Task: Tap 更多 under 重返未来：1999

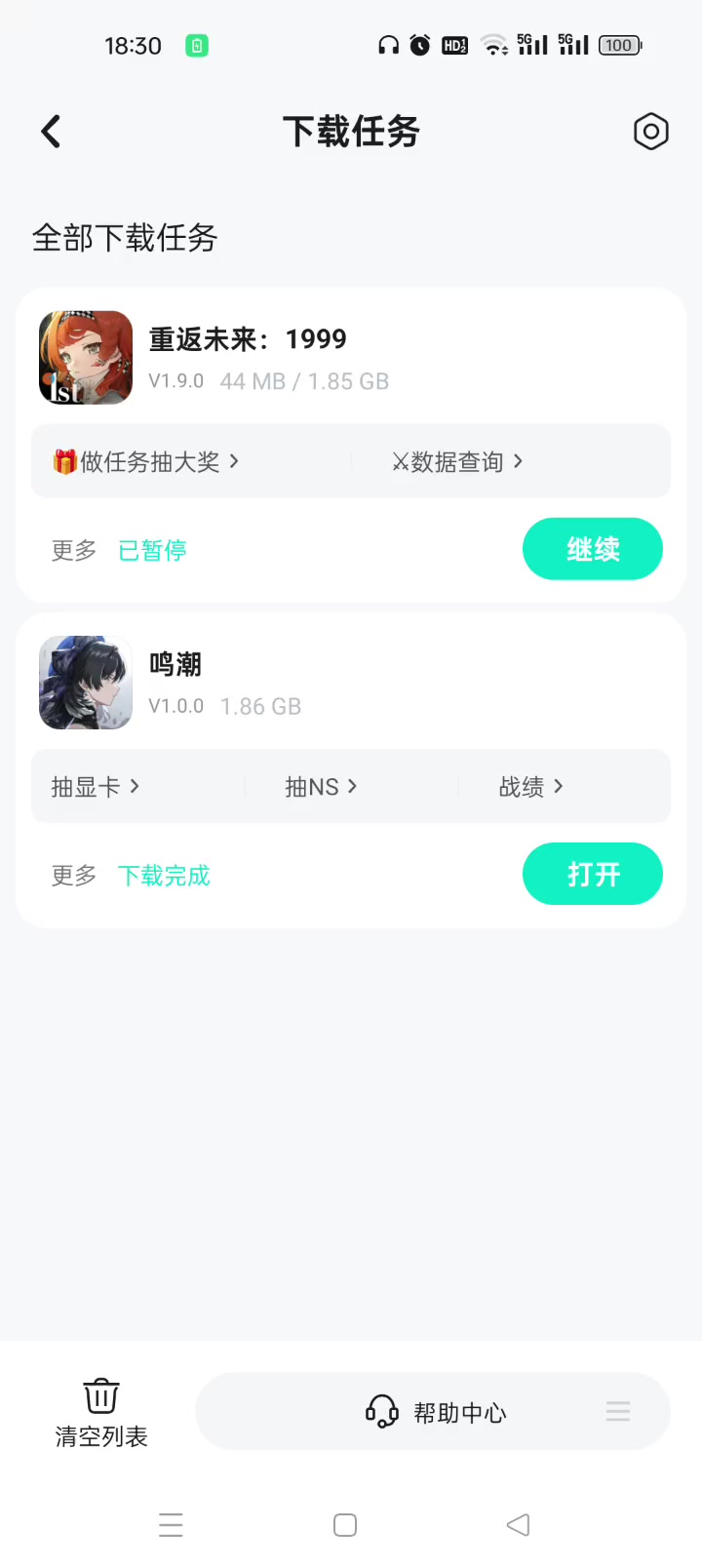Action: 74,551
